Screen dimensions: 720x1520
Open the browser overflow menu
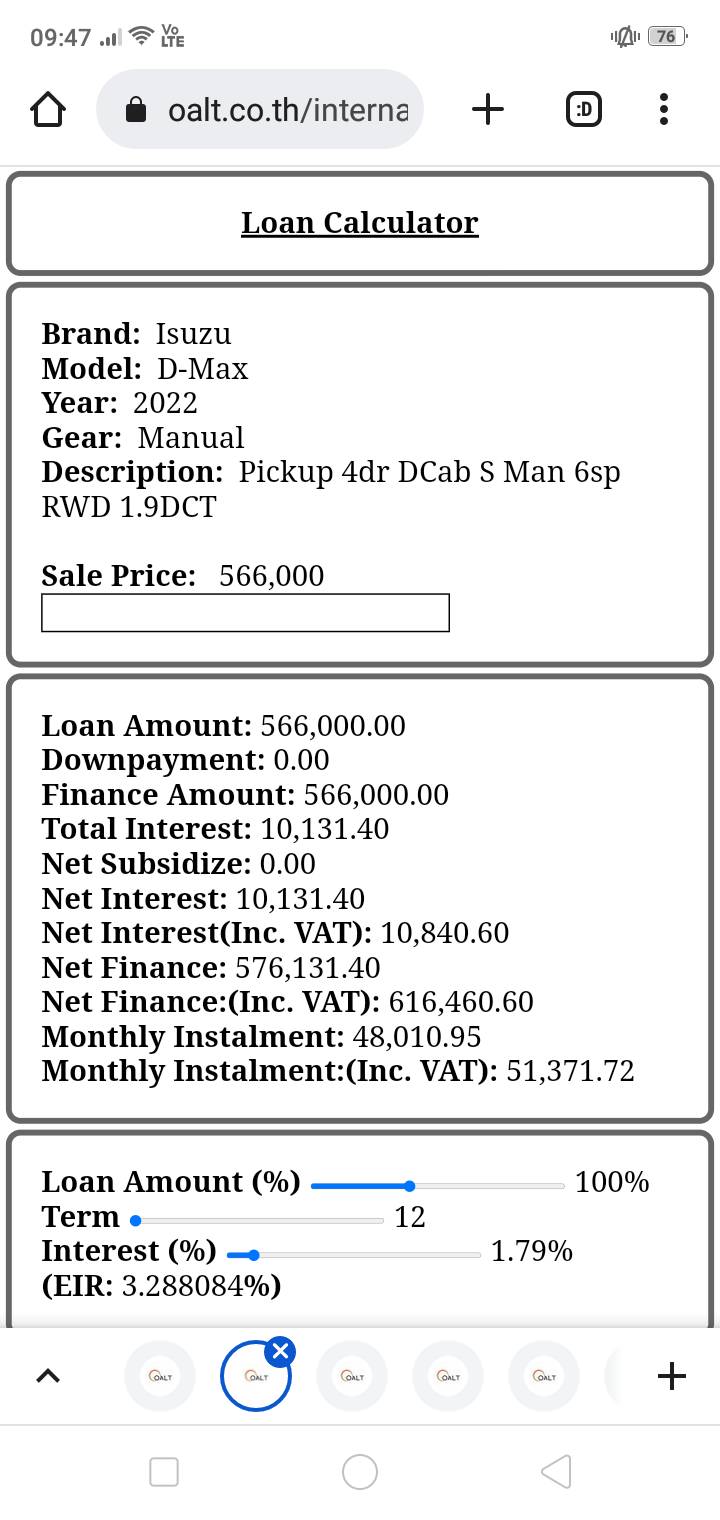[x=664, y=109]
